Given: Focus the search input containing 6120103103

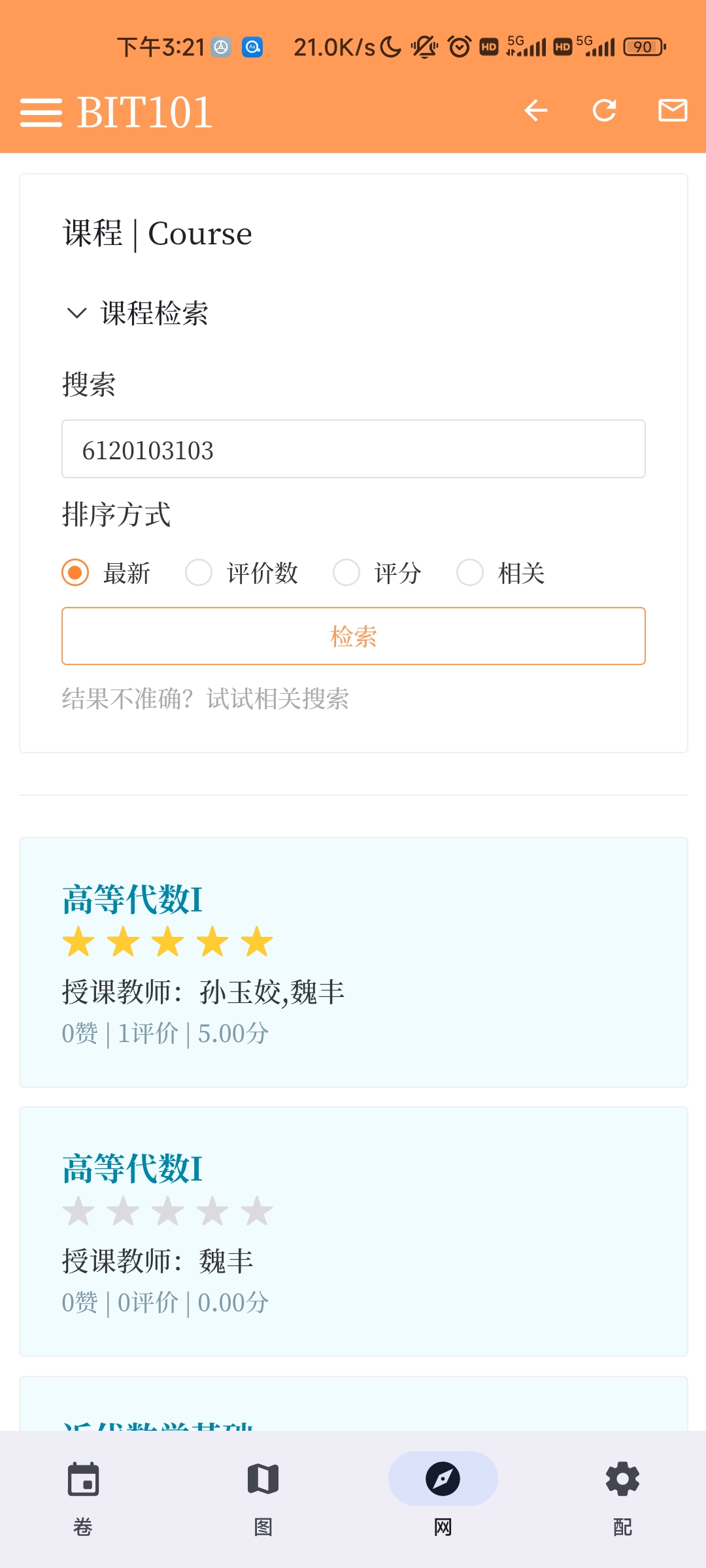Looking at the screenshot, I should point(353,449).
